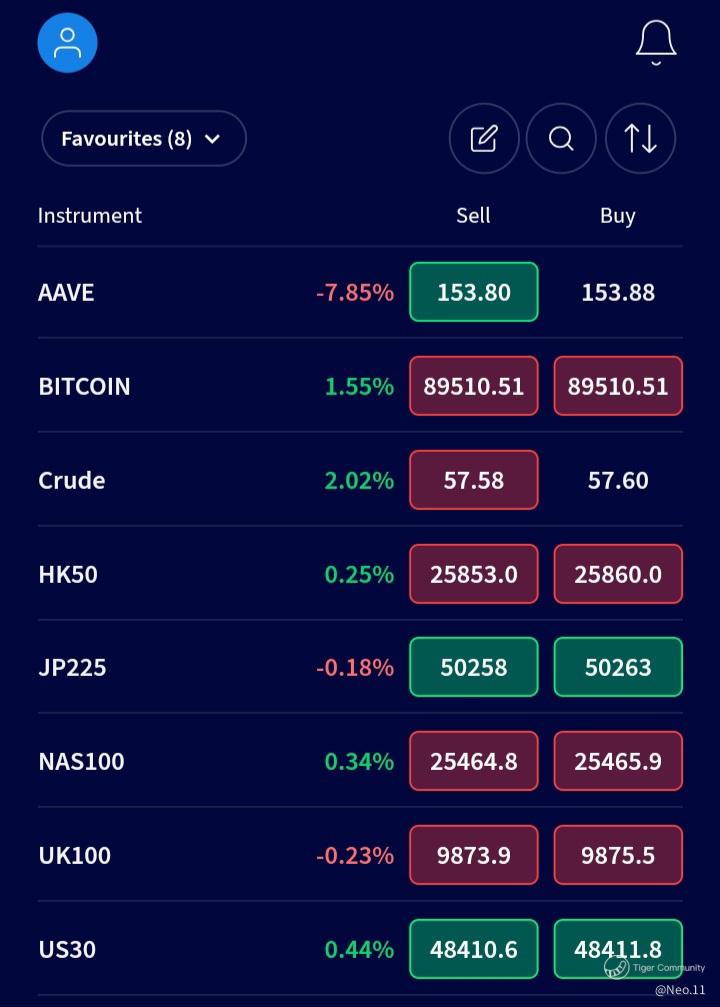Expand the Favourites (8) dropdown

[143, 138]
